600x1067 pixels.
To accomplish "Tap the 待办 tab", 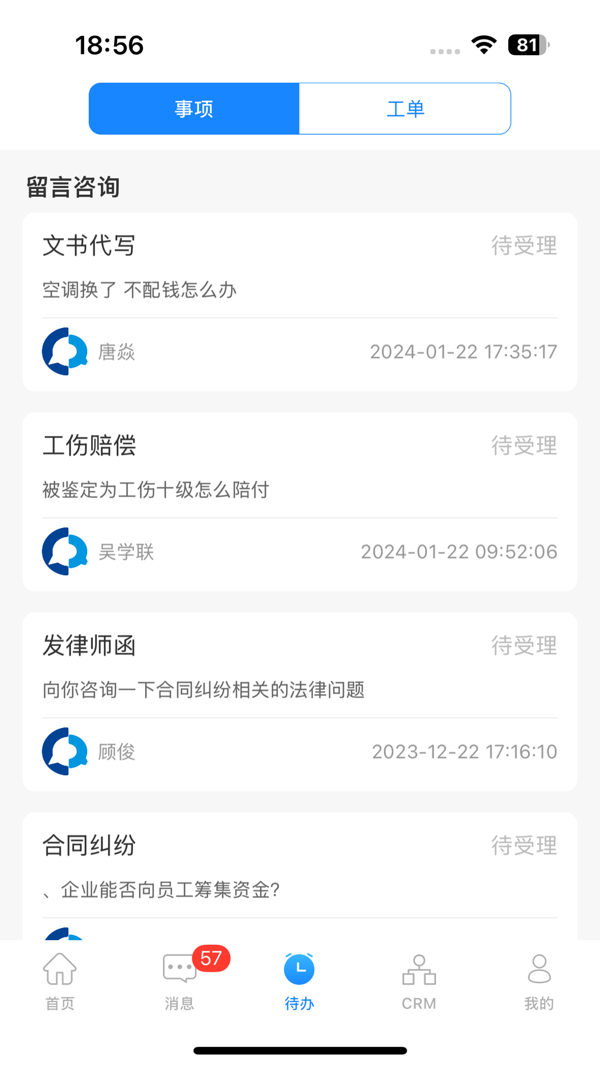I will 299,982.
